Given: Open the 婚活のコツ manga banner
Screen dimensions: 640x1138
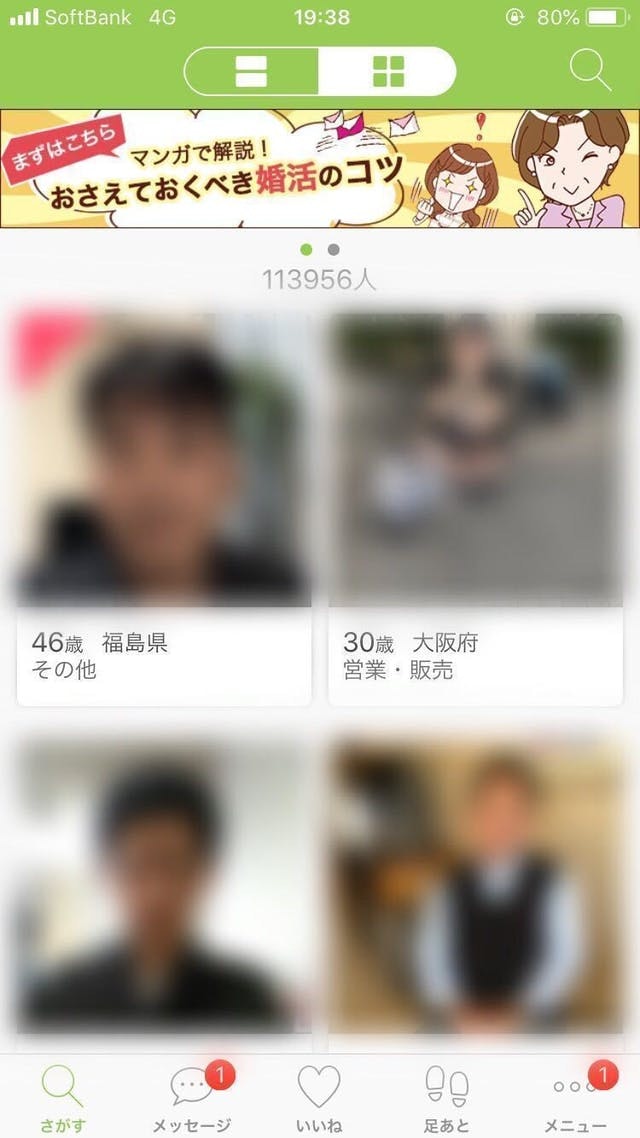Looking at the screenshot, I should click(320, 169).
